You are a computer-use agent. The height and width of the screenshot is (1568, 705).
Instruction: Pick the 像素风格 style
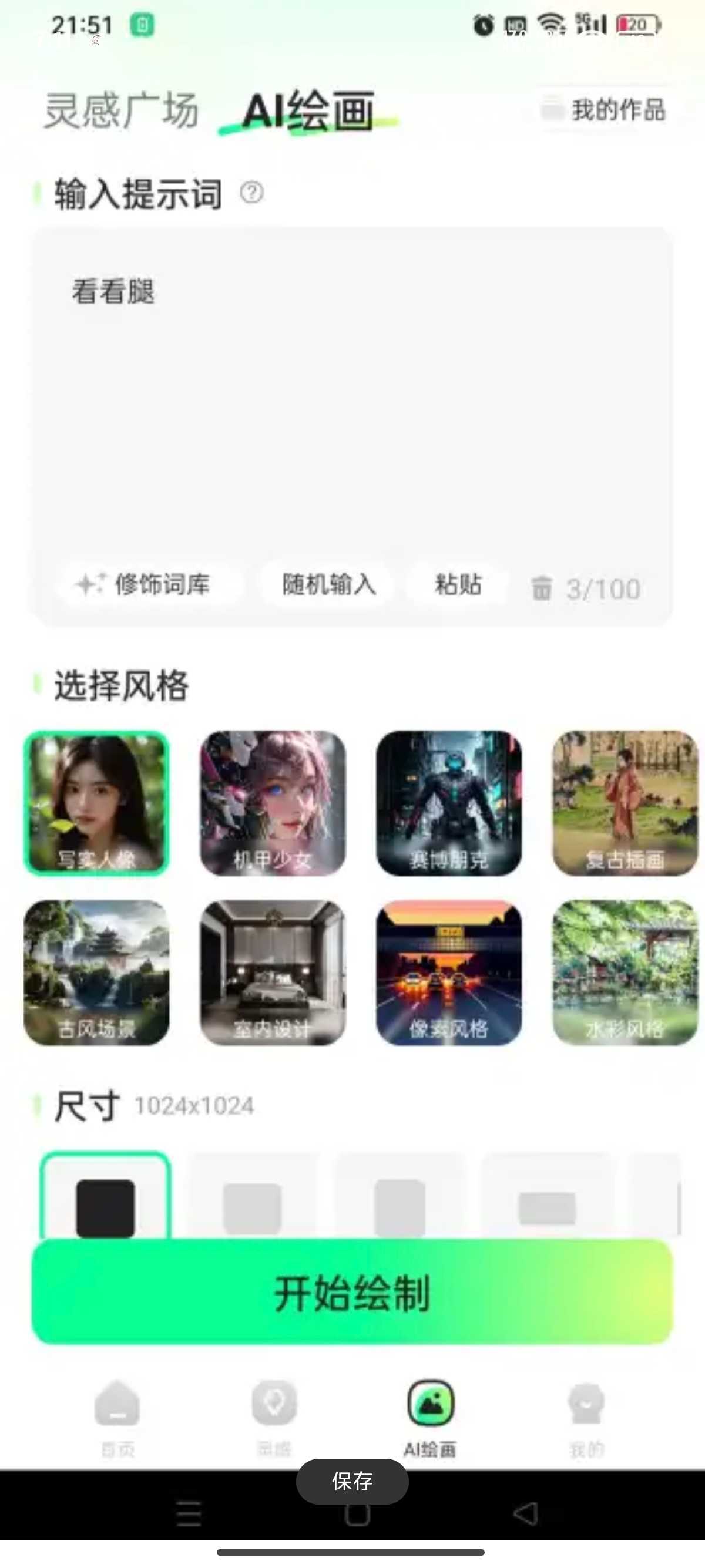[449, 972]
